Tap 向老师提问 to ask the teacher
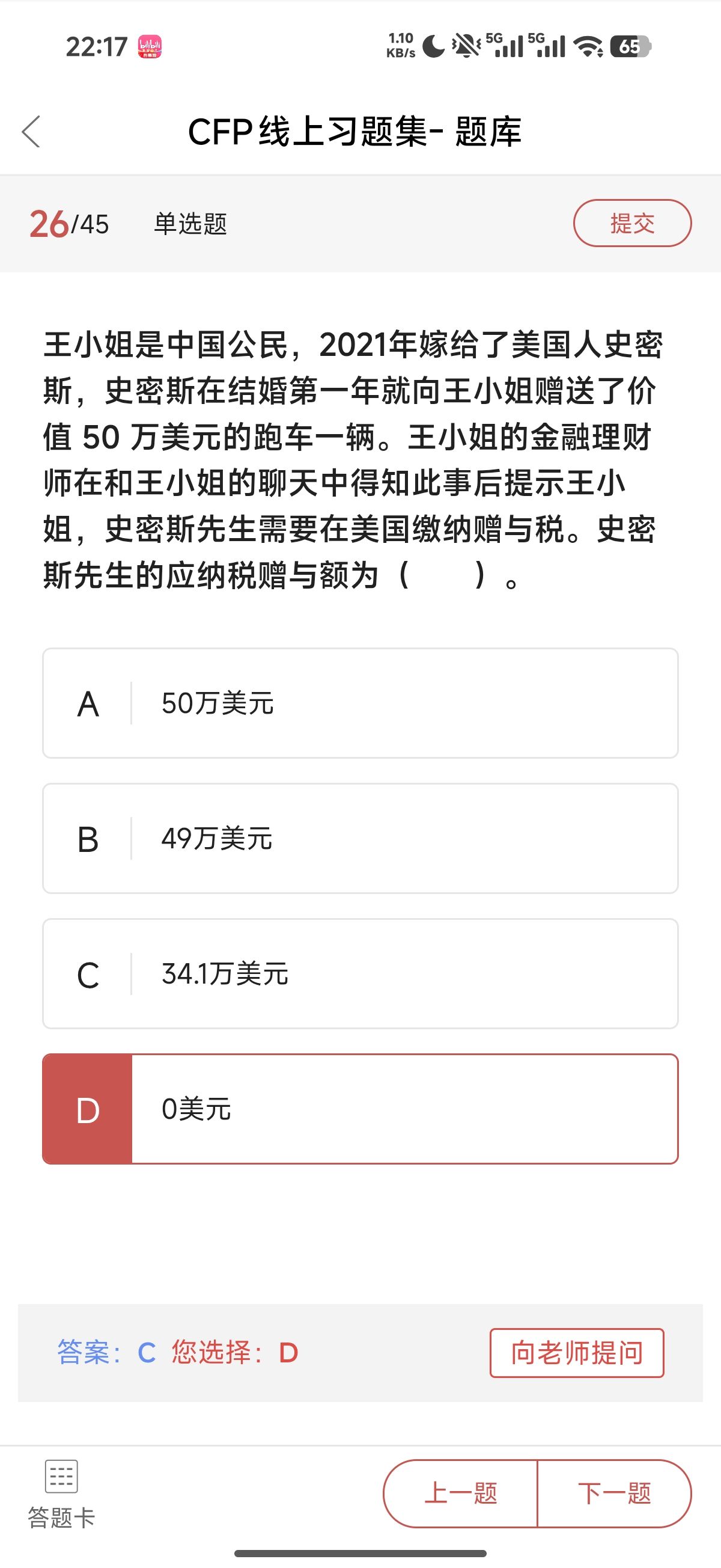This screenshot has width=721, height=1568. pyautogui.click(x=576, y=1353)
